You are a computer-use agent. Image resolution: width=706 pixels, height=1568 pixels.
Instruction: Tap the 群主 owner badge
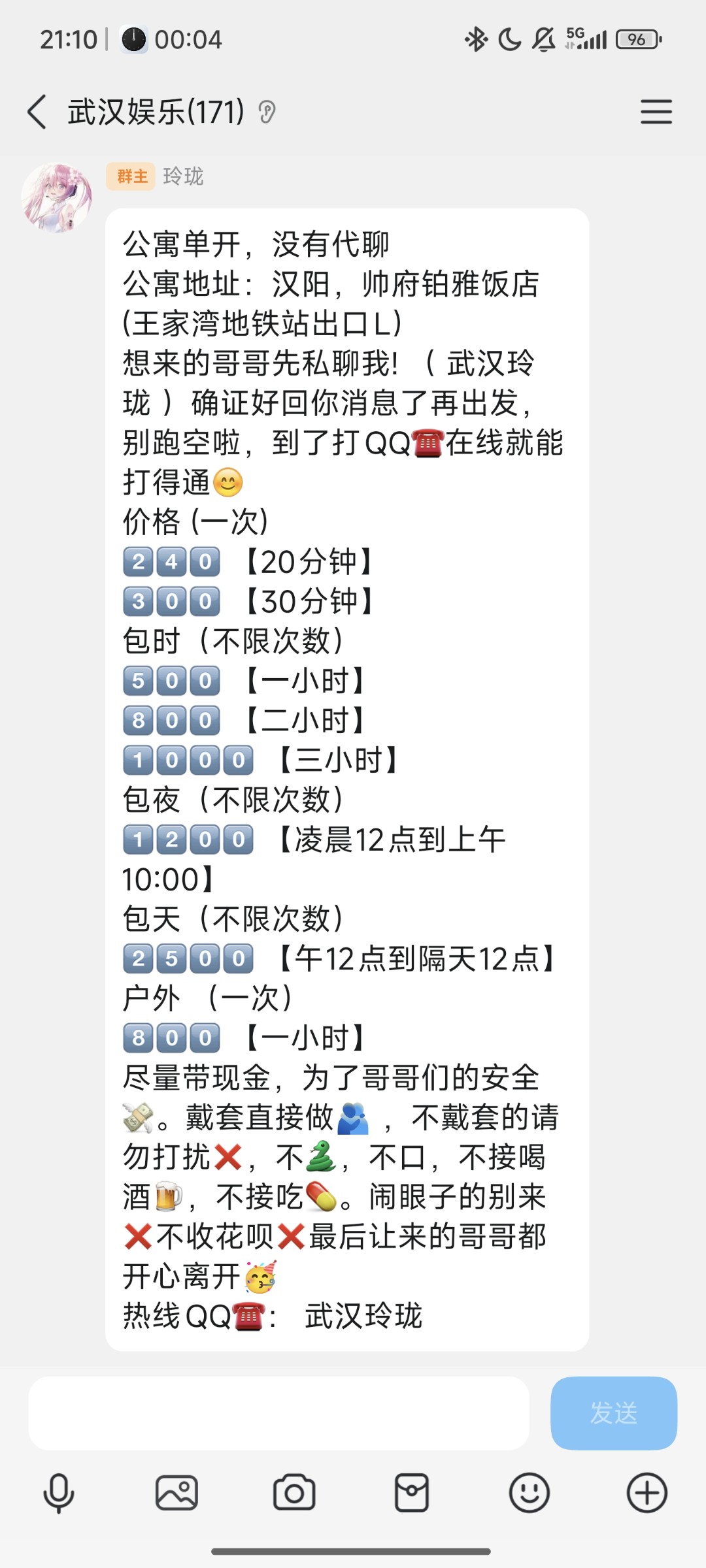129,176
